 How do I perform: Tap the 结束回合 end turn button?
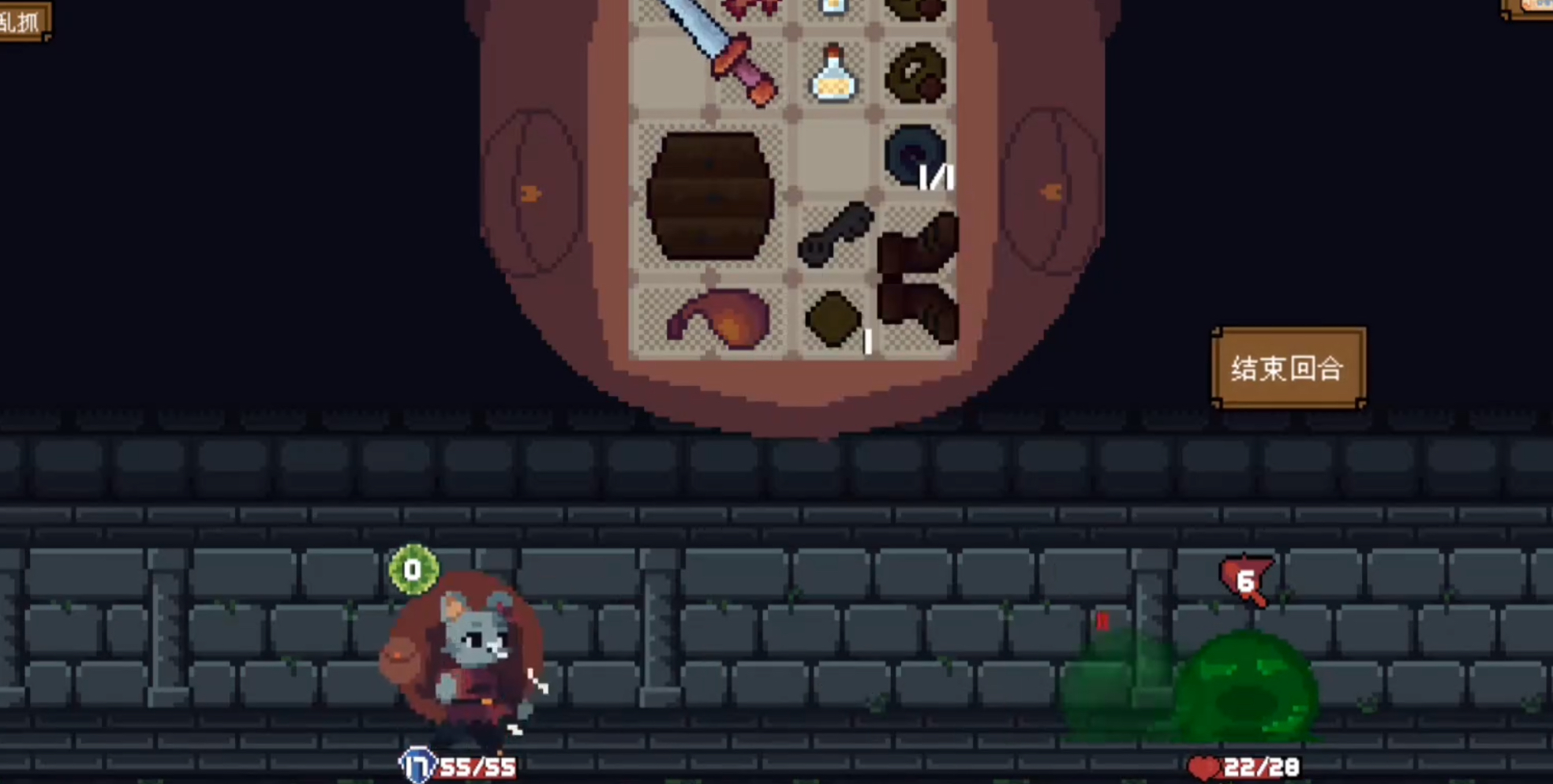(1288, 368)
